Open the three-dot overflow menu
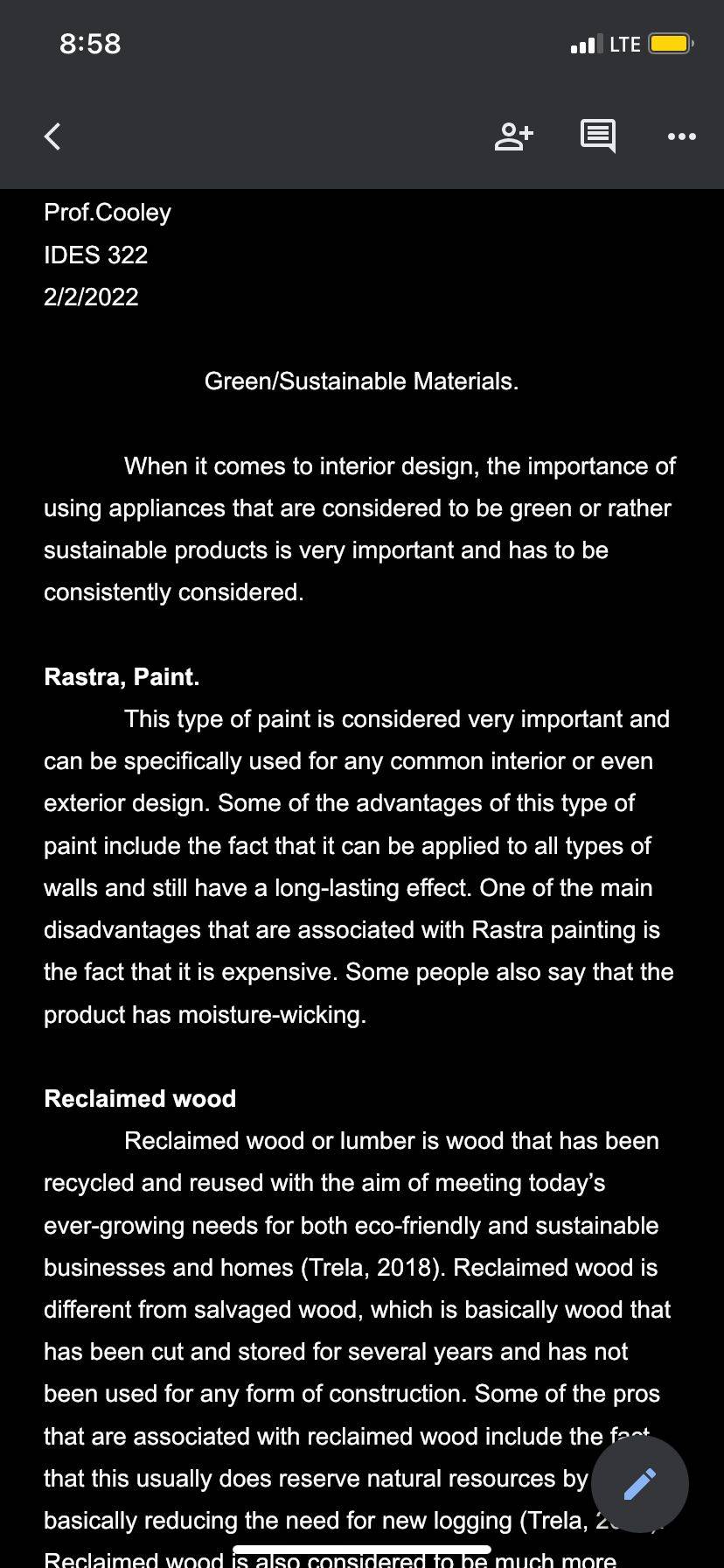Image resolution: width=724 pixels, height=1568 pixels. tap(682, 136)
